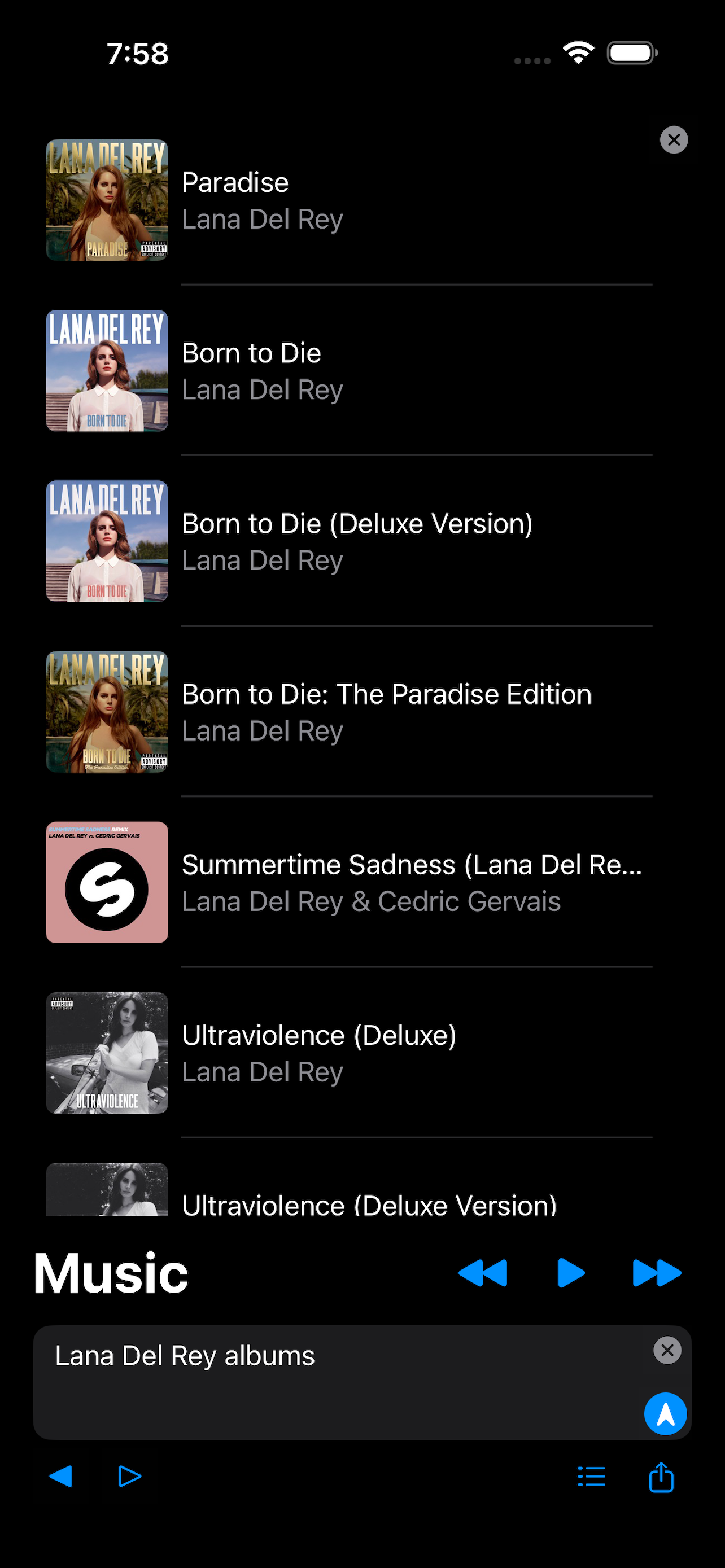Share via the share icon
Image resolution: width=725 pixels, height=1568 pixels.
click(x=661, y=1476)
